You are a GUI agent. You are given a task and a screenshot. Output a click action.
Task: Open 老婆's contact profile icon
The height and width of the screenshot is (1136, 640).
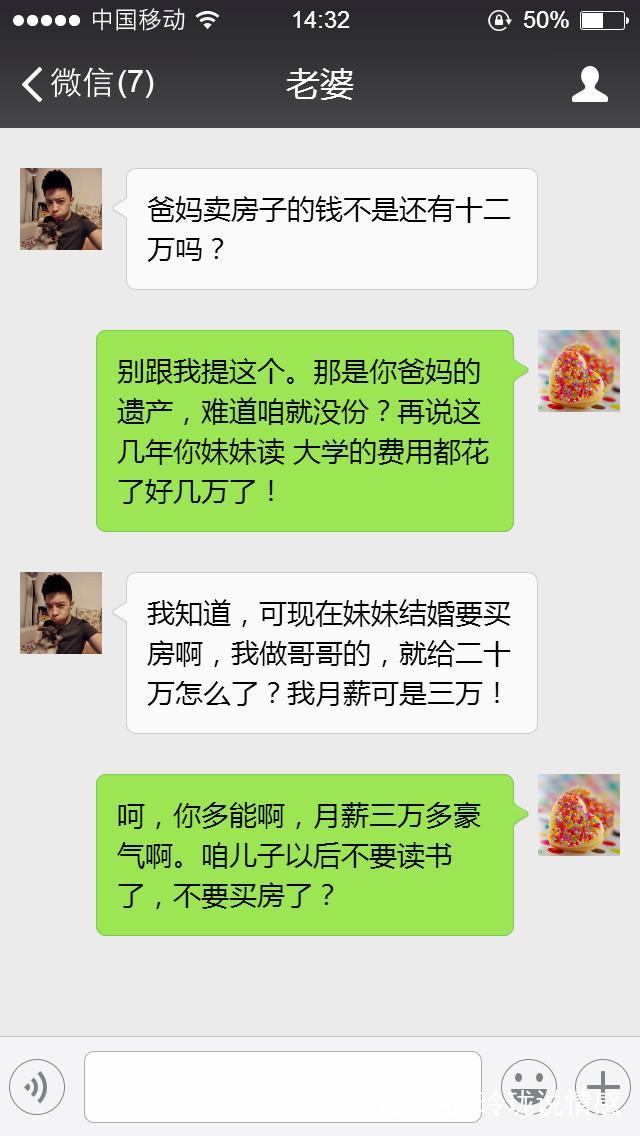(590, 84)
